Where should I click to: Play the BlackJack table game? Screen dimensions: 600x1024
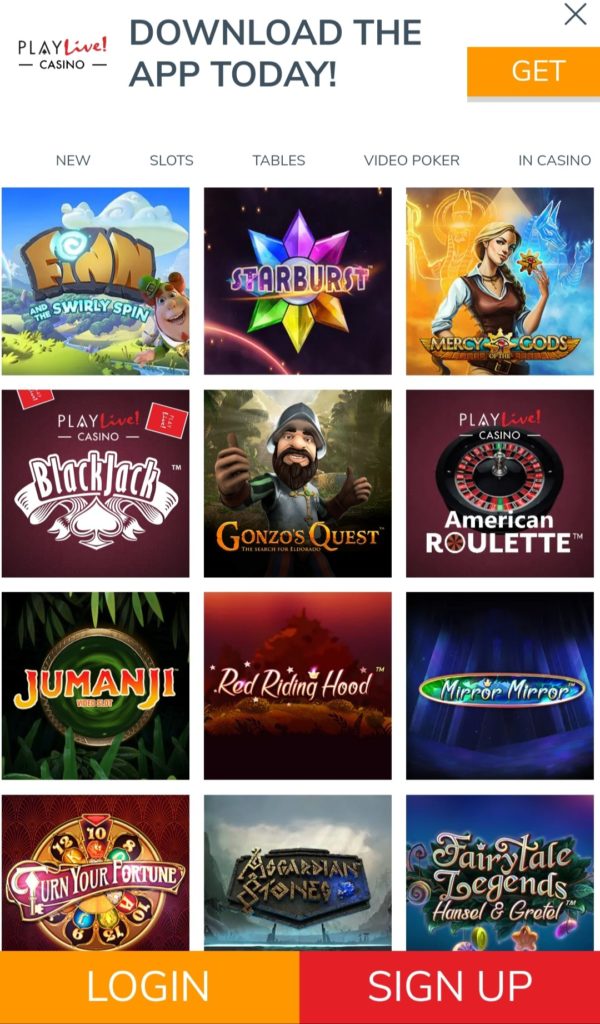96,483
